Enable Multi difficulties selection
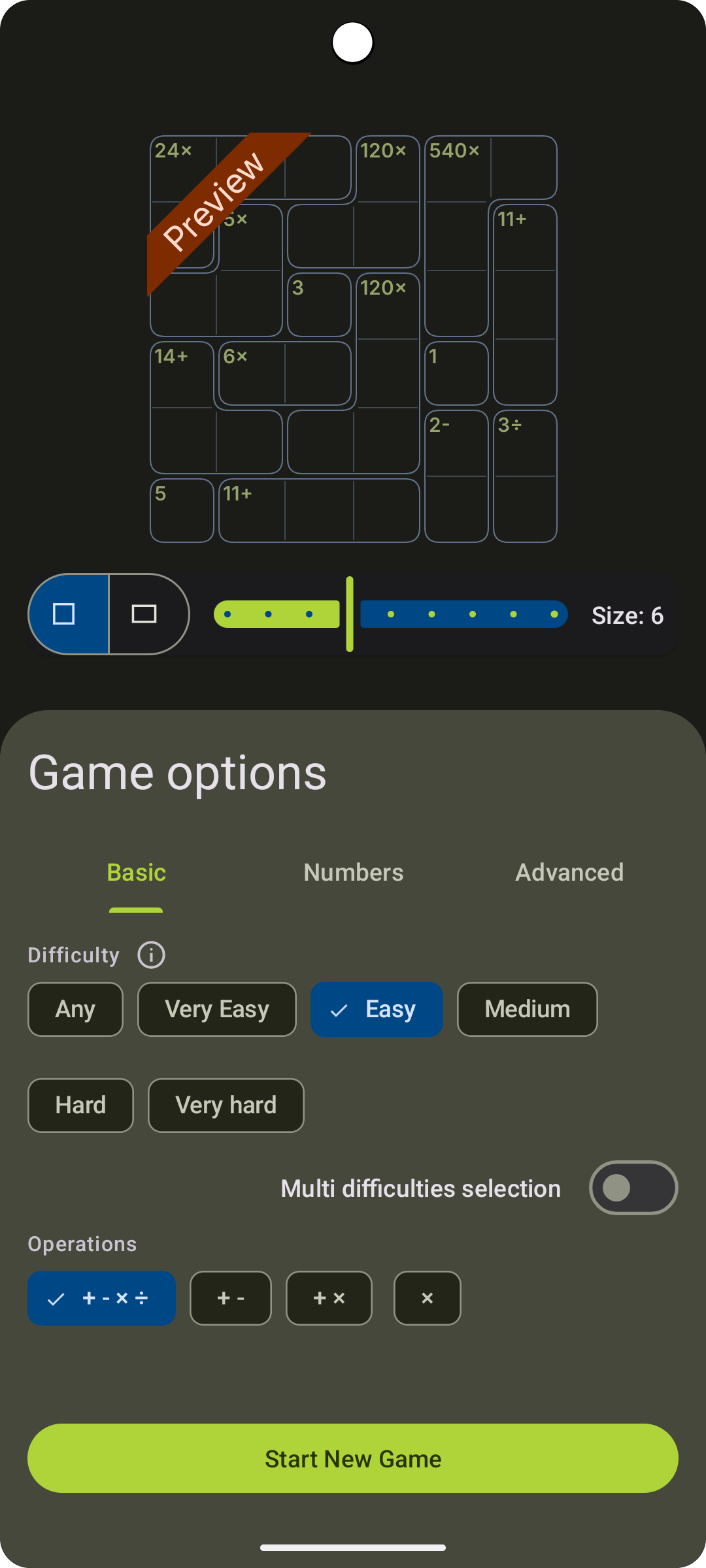 [633, 1188]
